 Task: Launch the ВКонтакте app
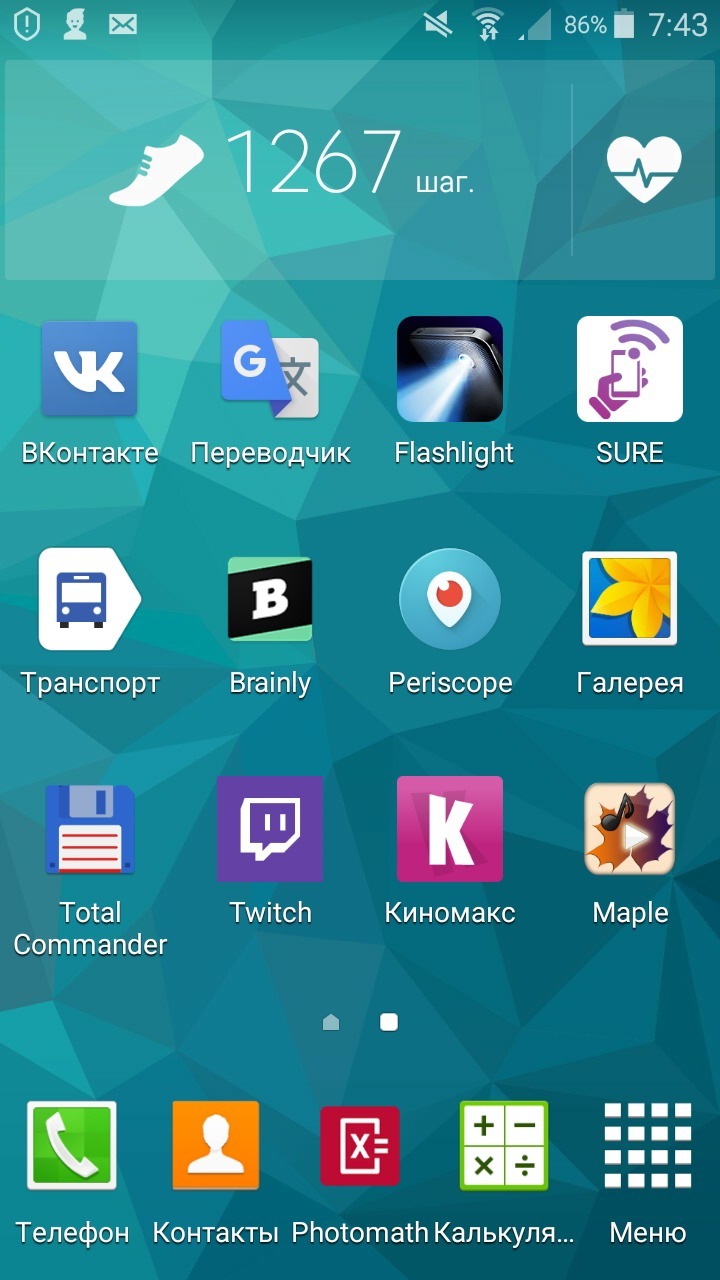(89, 370)
